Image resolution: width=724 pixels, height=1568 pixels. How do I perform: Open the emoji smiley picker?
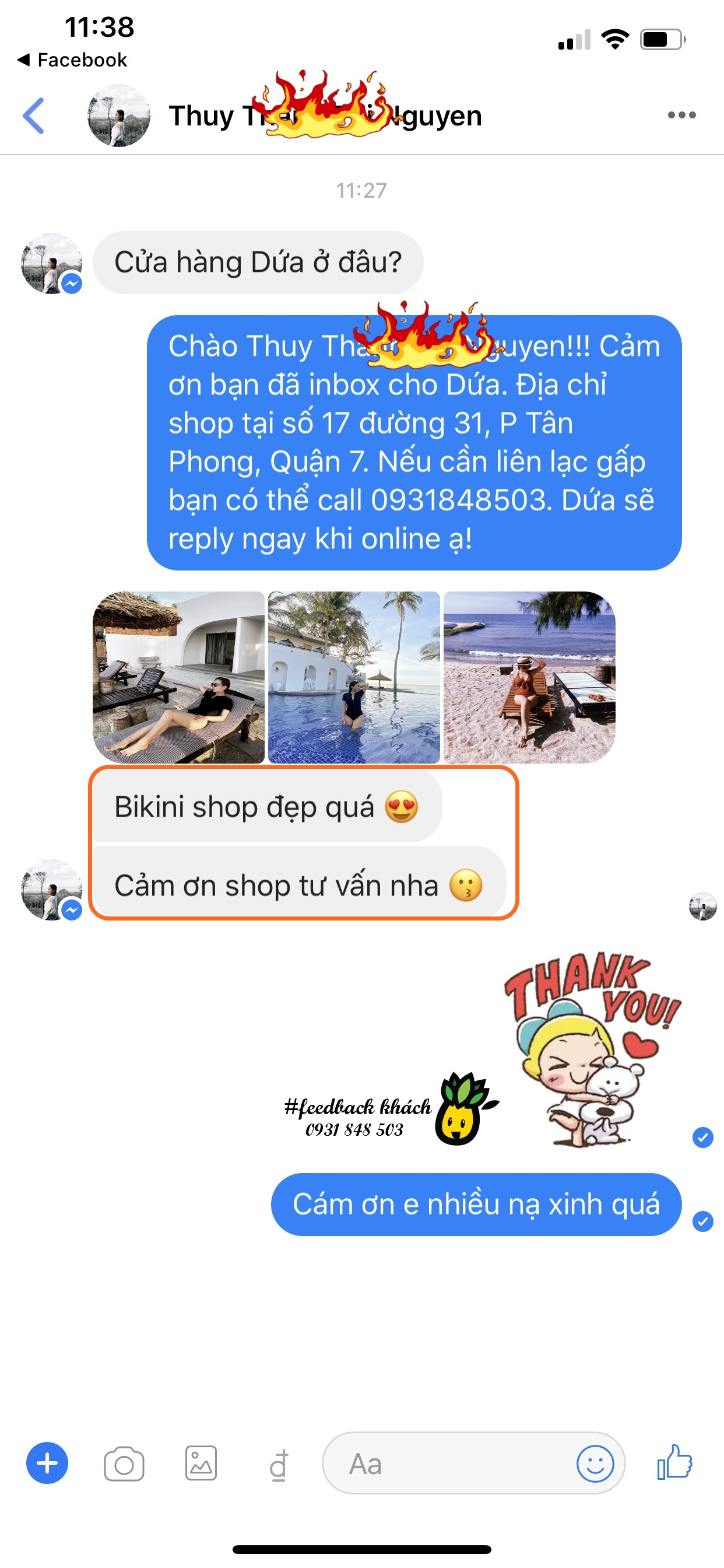point(595,1464)
